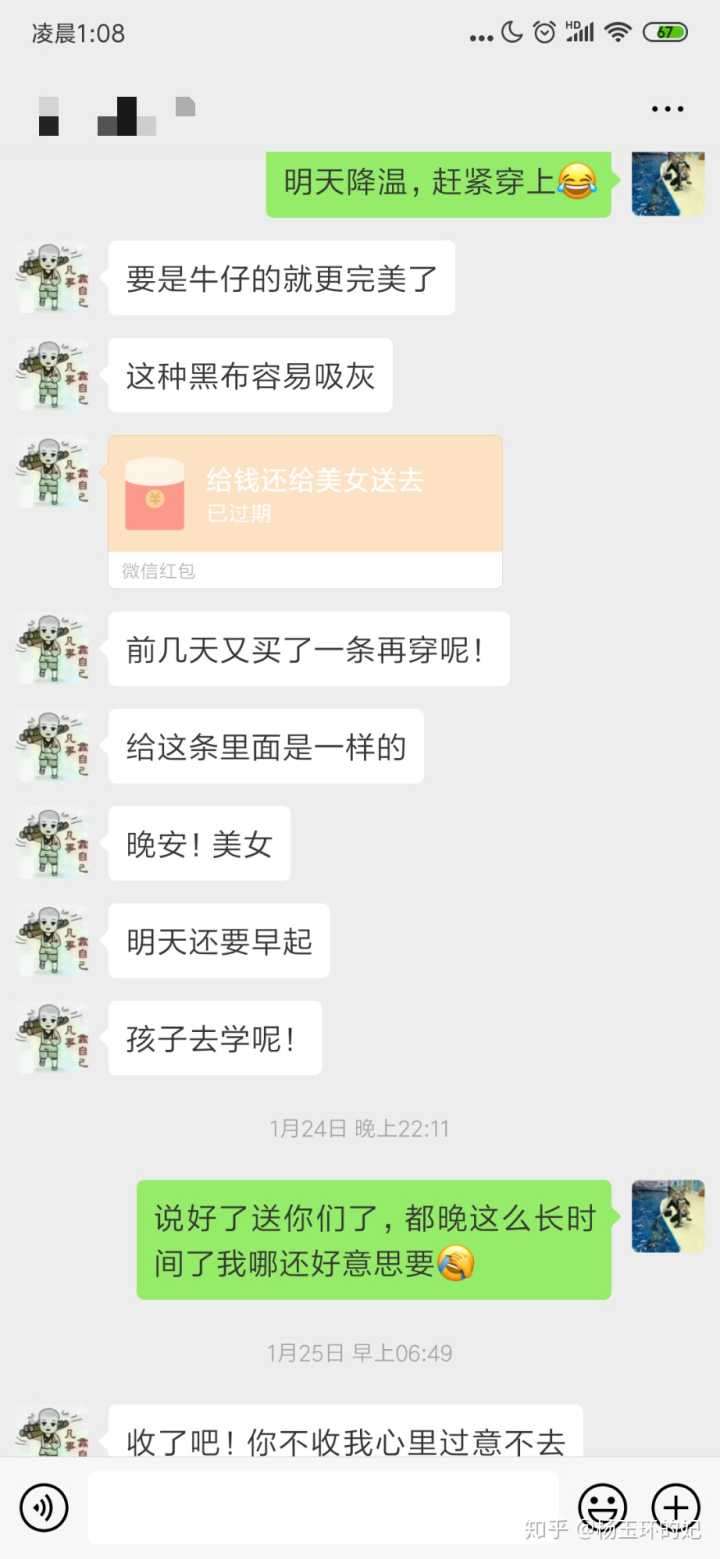Open the plus attachments menu
This screenshot has height=1559, width=720.
click(x=676, y=1507)
